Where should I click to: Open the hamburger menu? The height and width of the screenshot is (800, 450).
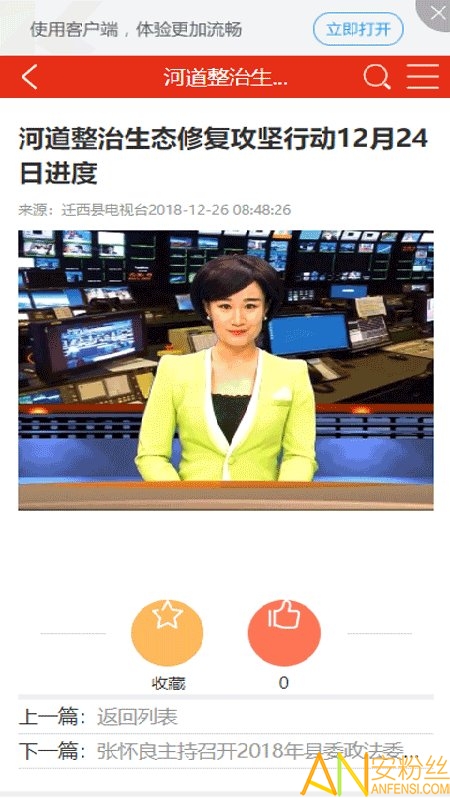click(x=423, y=77)
